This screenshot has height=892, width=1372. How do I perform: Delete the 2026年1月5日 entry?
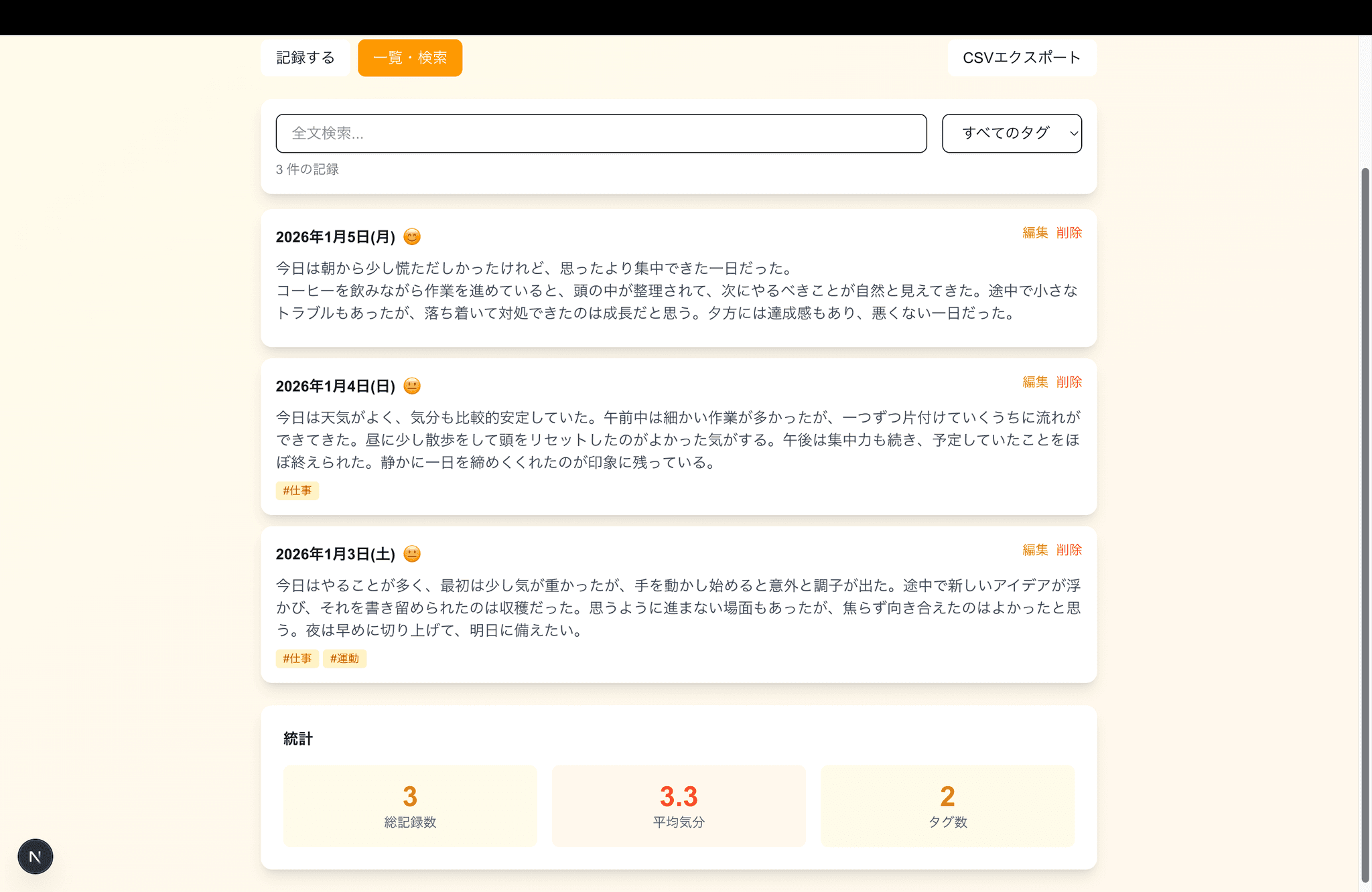tap(1069, 232)
